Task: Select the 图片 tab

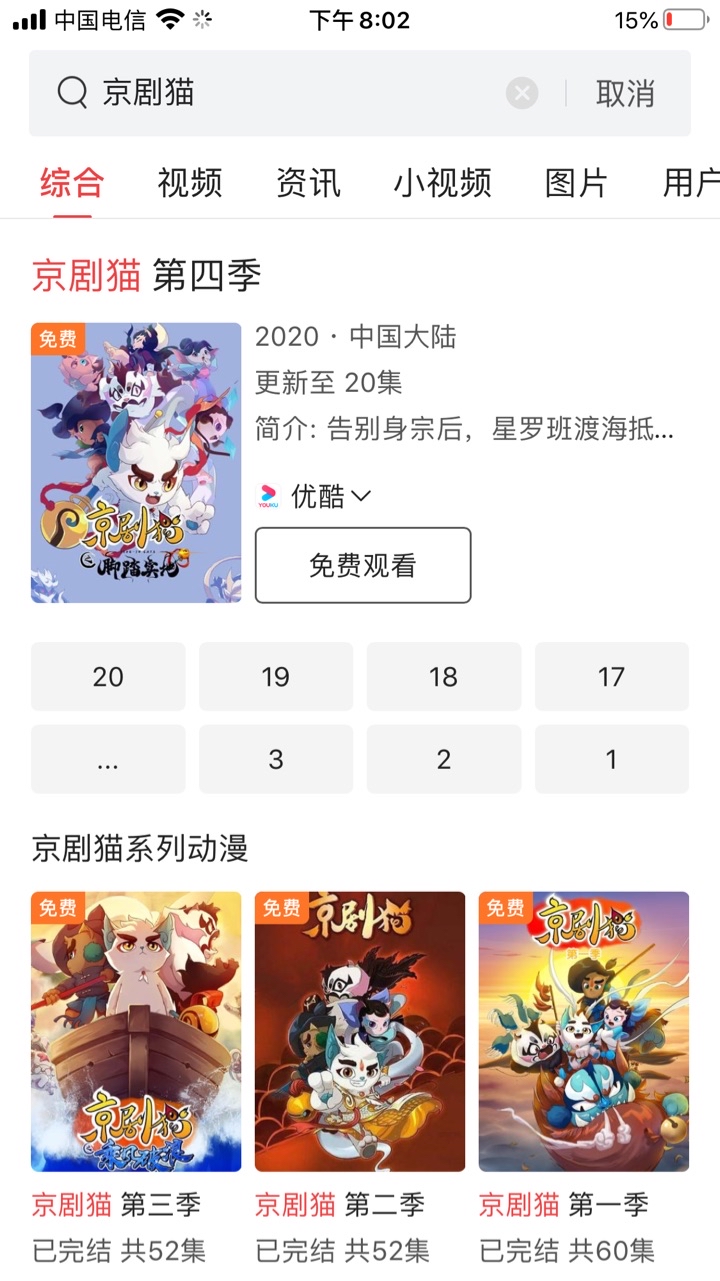Action: 576,183
